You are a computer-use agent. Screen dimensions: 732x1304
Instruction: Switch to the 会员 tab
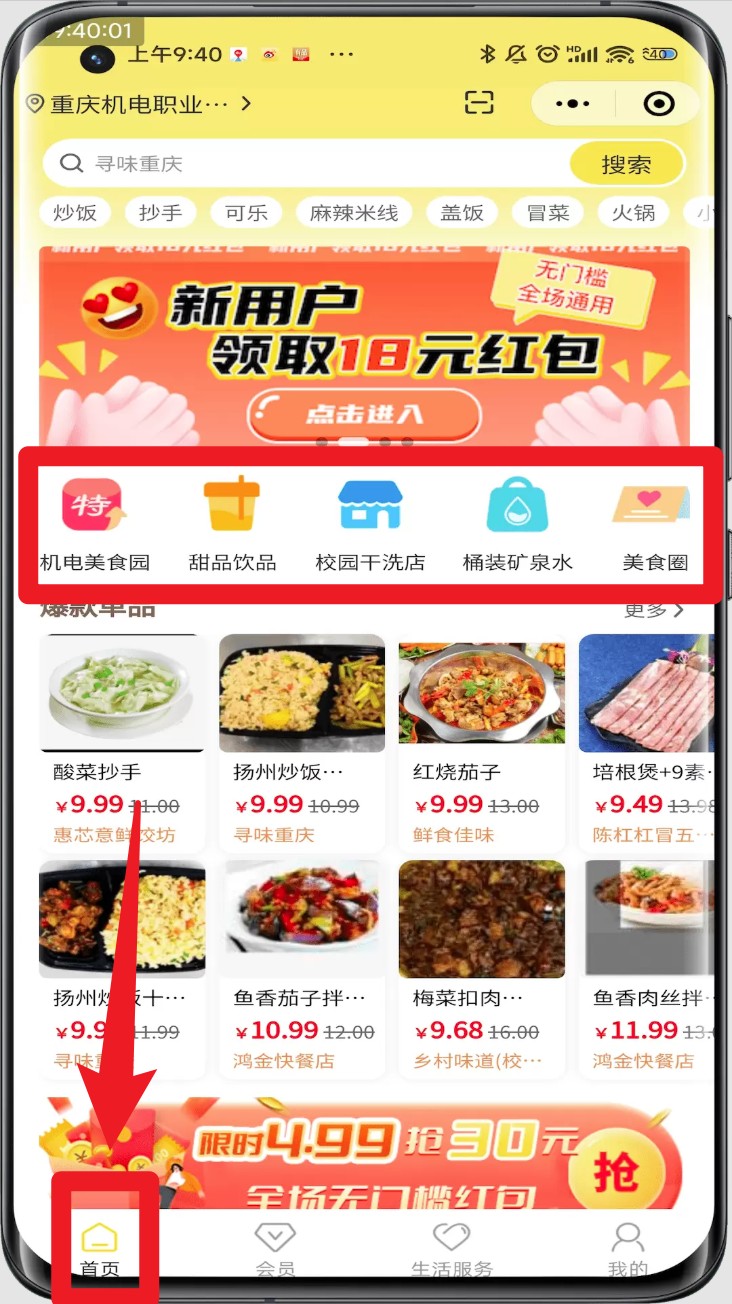click(x=275, y=1249)
